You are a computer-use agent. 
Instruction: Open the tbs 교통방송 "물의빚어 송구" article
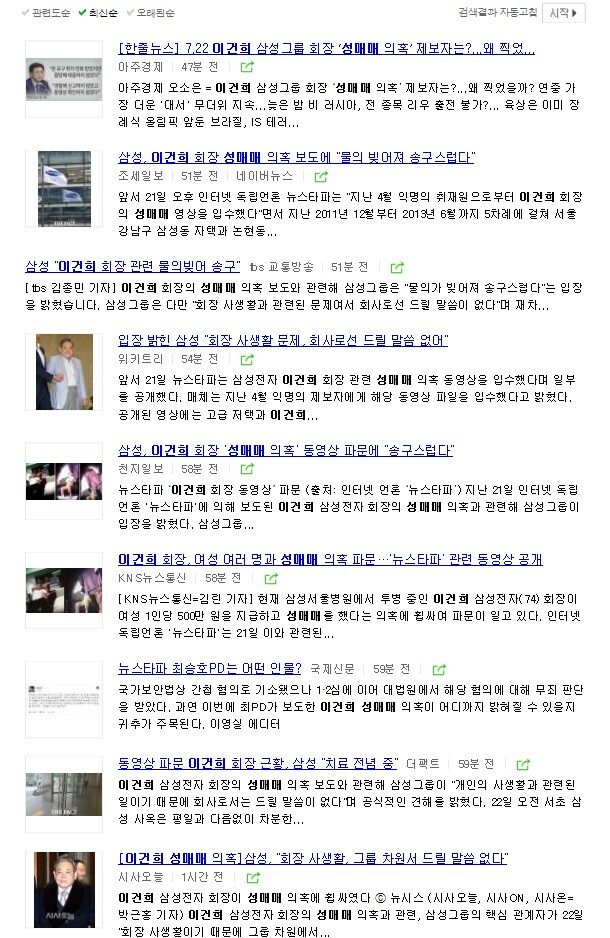[131, 267]
